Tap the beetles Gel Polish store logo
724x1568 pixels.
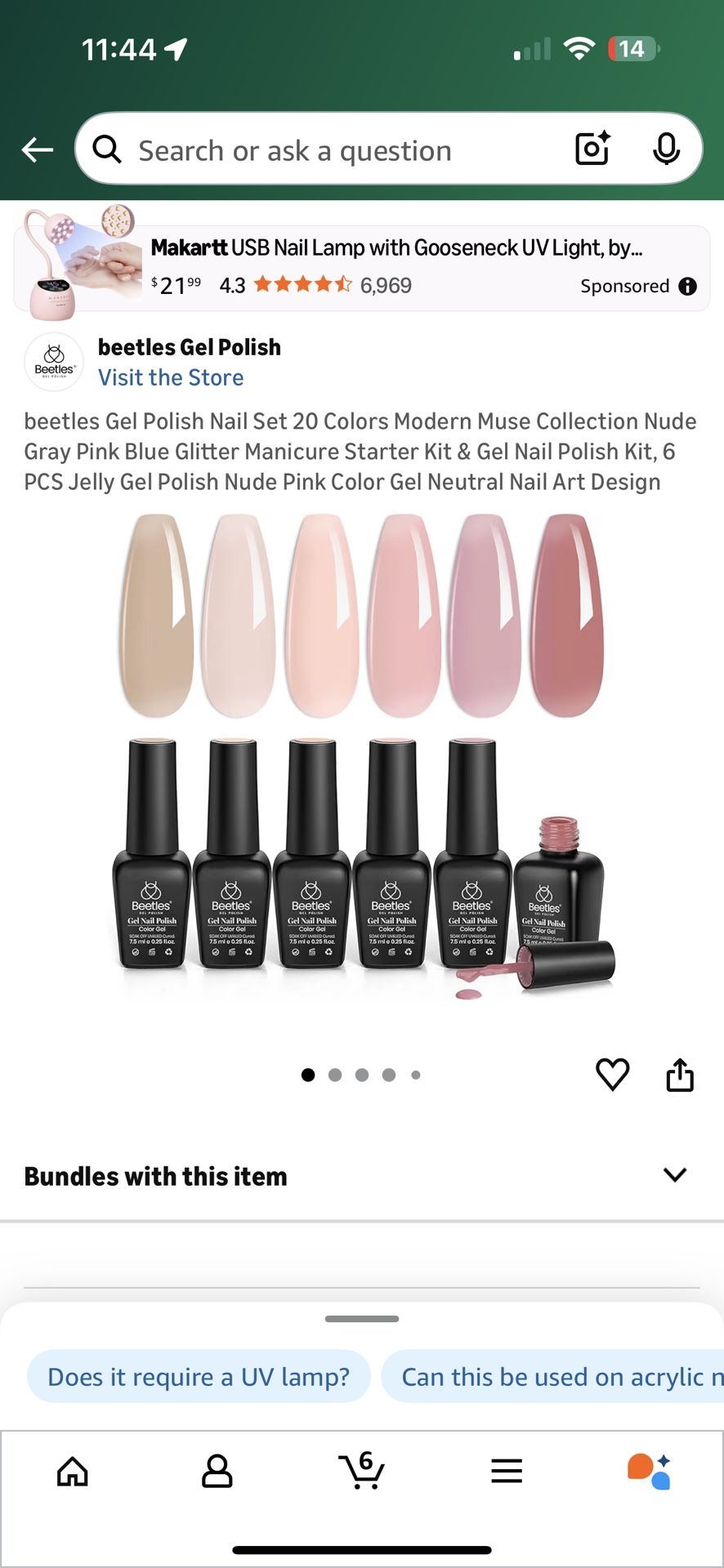coord(52,362)
